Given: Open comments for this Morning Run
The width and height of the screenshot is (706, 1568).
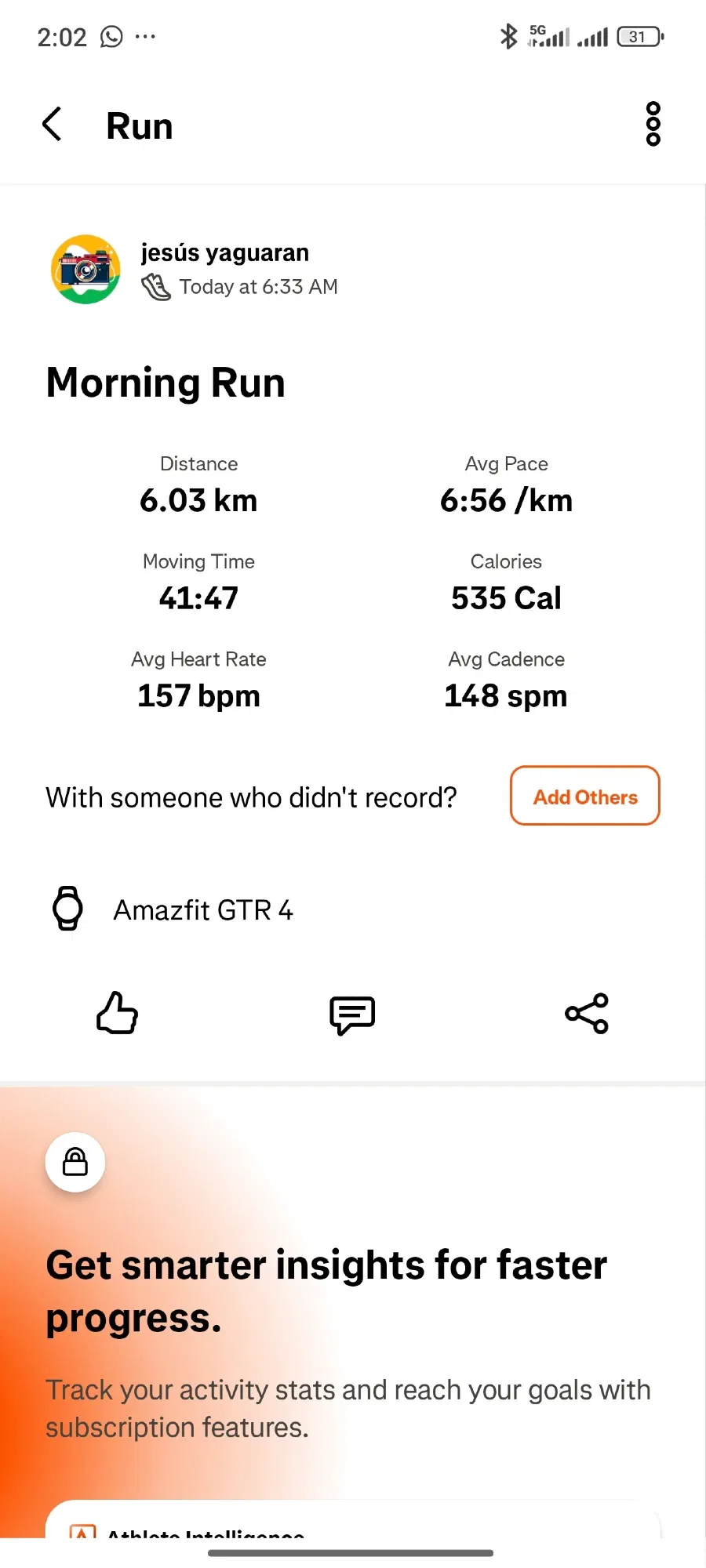Looking at the screenshot, I should pyautogui.click(x=352, y=1014).
